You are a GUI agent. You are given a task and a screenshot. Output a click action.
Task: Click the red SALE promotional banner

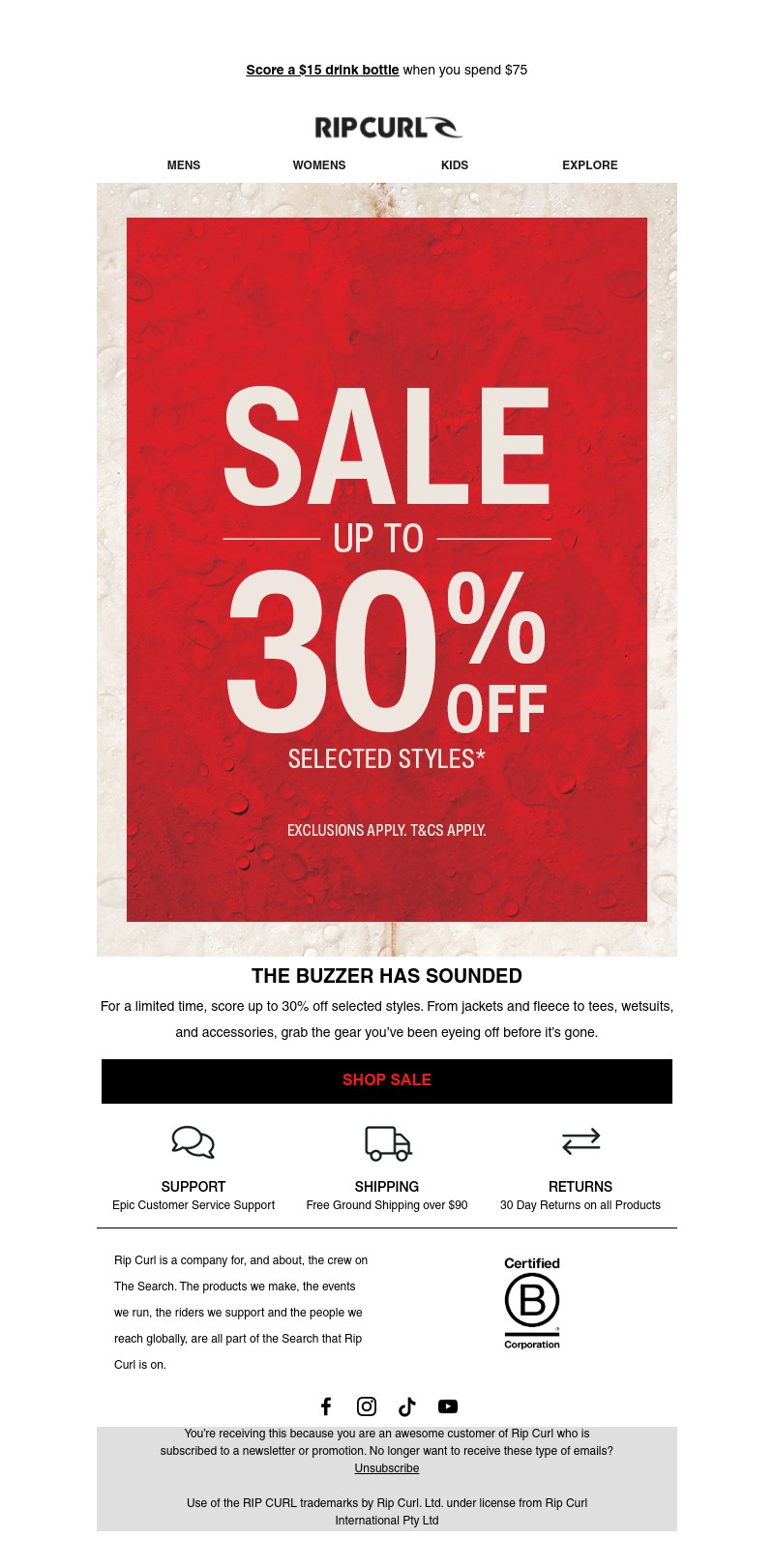point(387,568)
